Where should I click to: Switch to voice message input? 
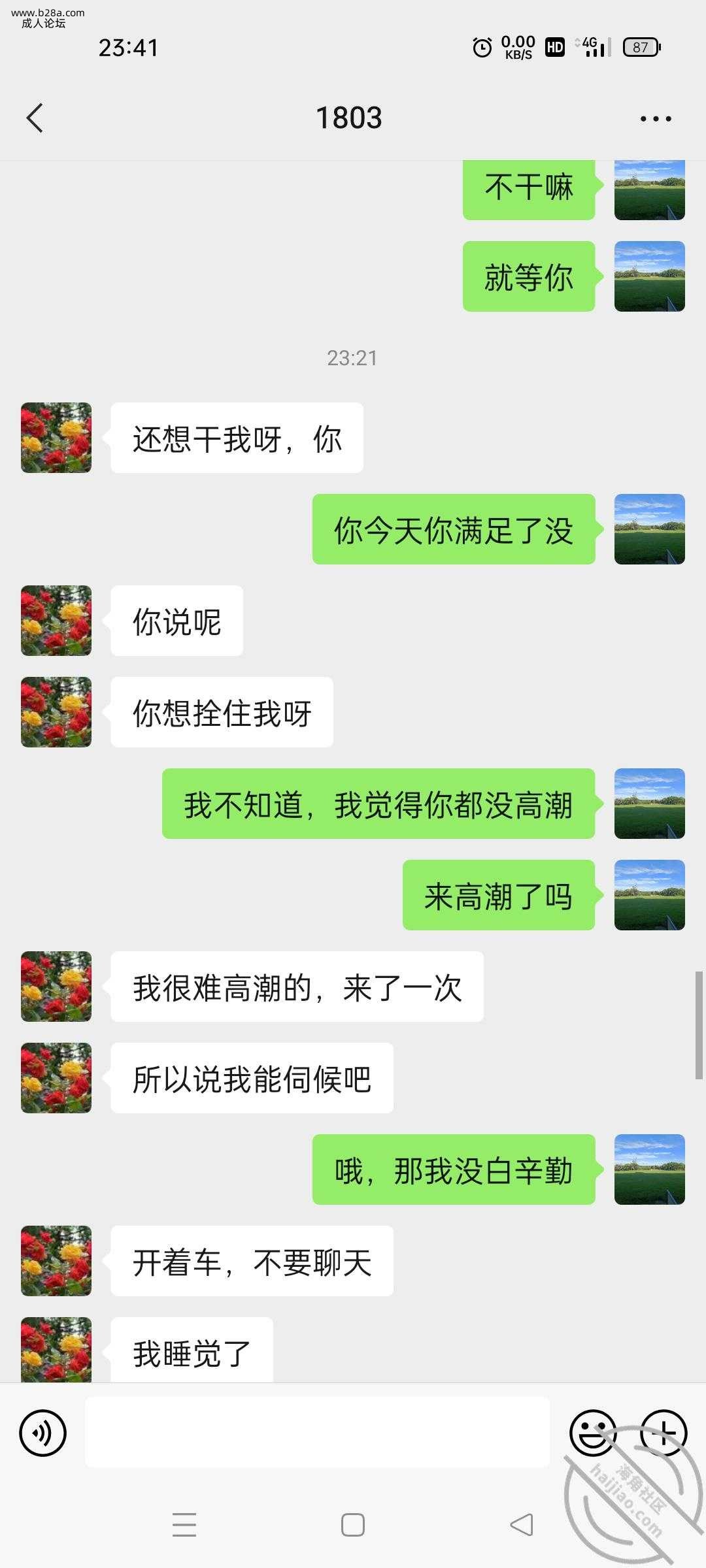[x=43, y=1433]
